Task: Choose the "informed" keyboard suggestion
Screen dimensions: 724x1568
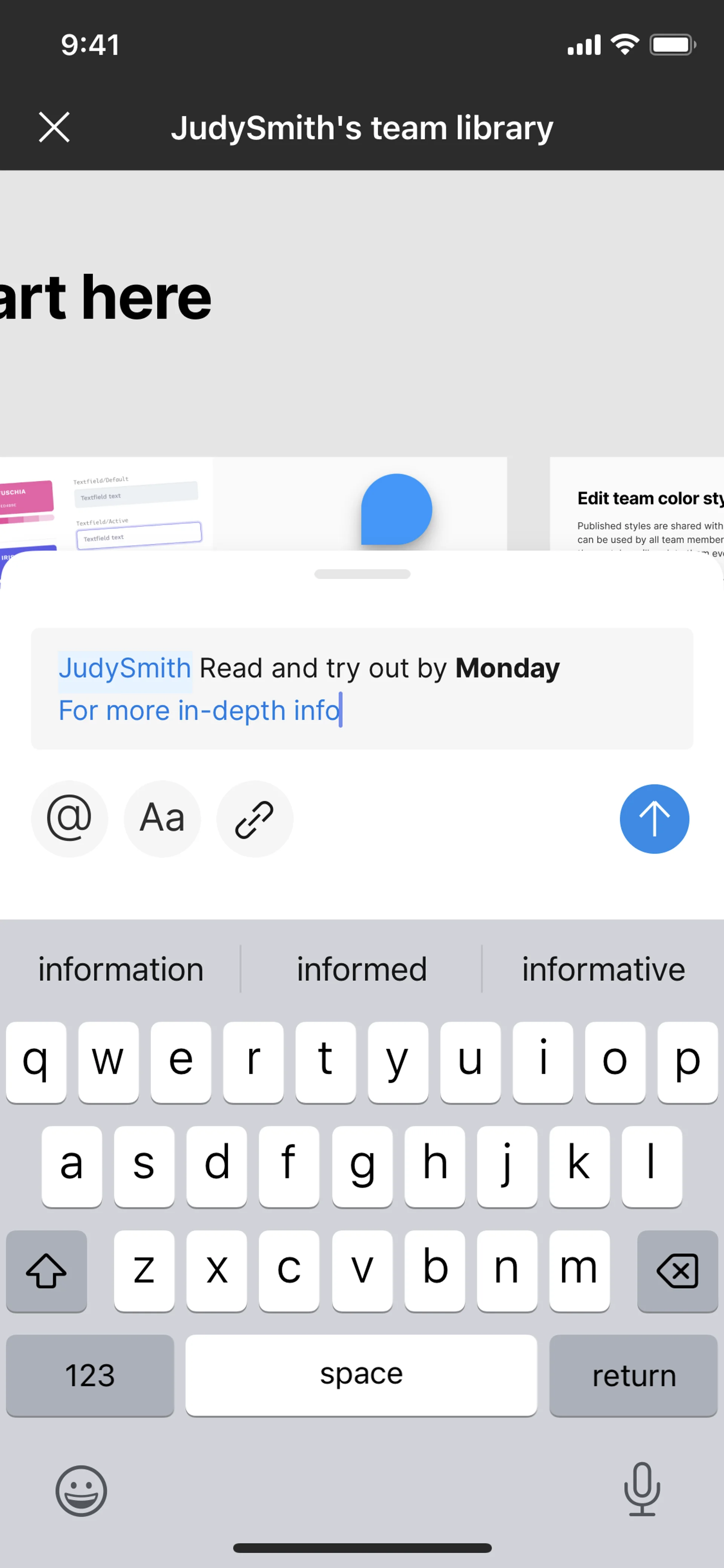Action: [361, 969]
